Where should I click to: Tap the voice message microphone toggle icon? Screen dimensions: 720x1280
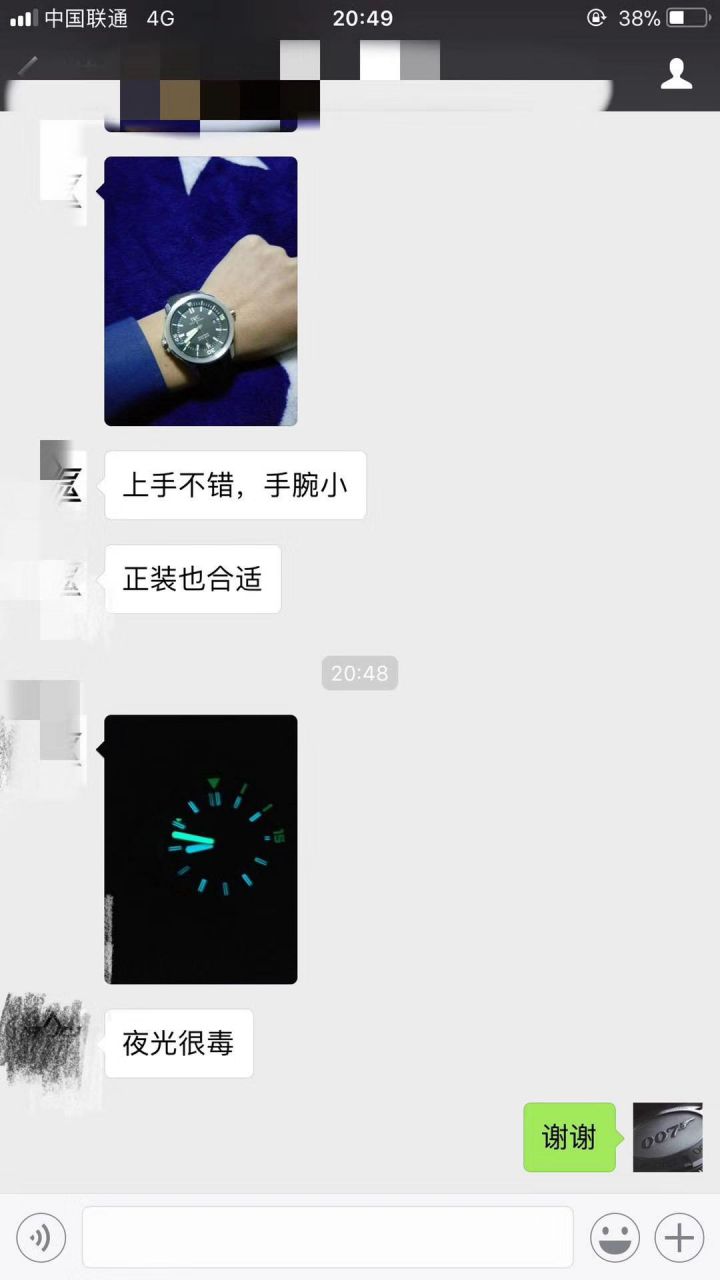point(41,1237)
